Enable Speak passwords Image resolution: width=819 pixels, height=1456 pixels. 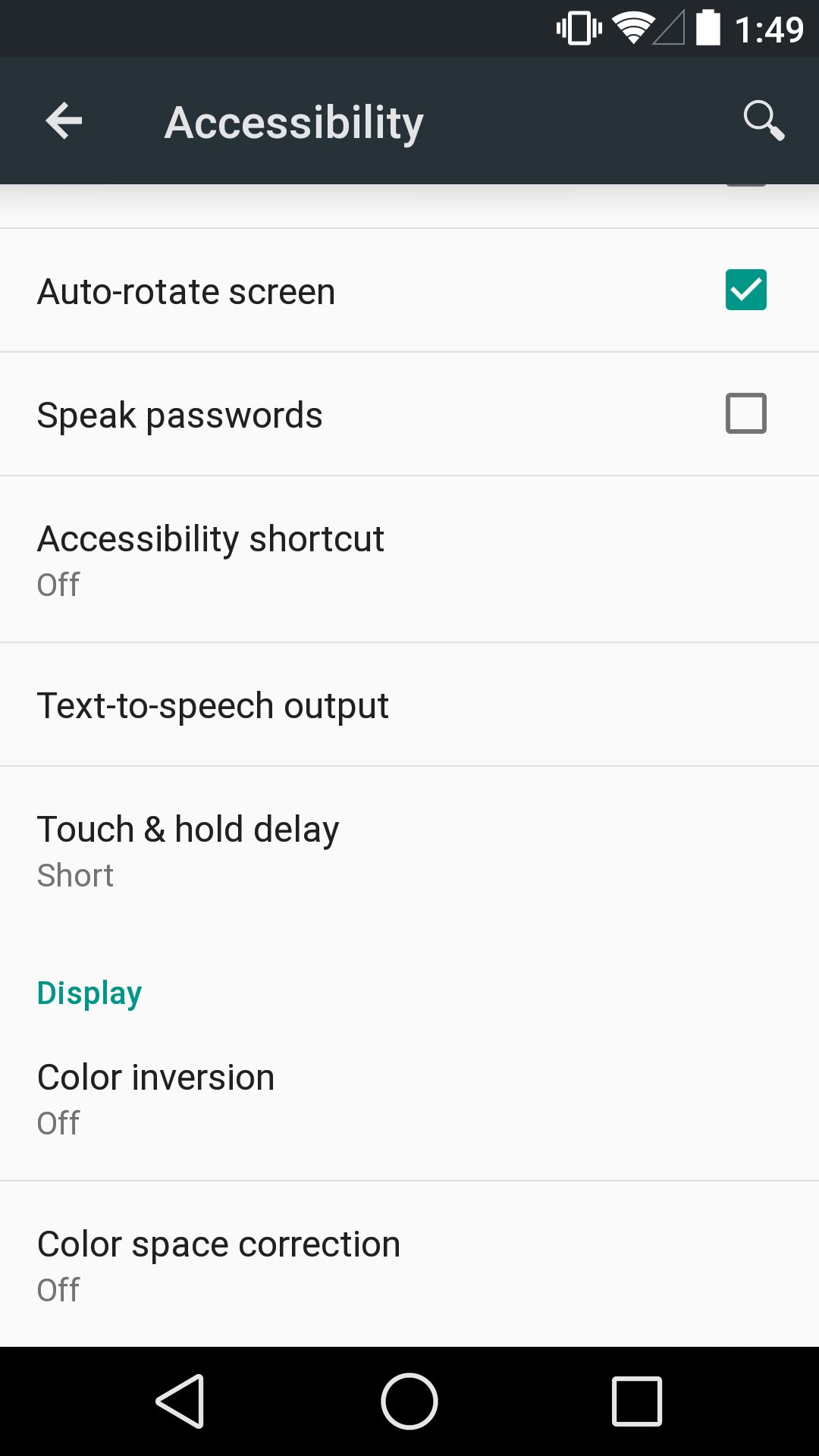coord(746,413)
